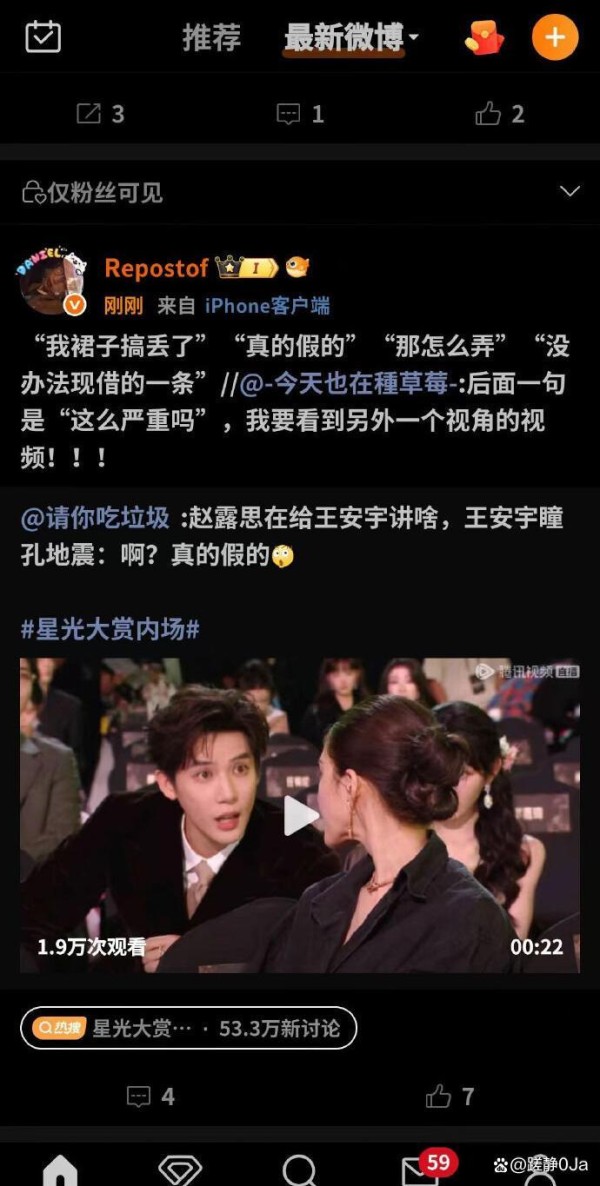This screenshot has height=1186, width=600.
Task: Go to the home tab
Action: coord(60,1168)
